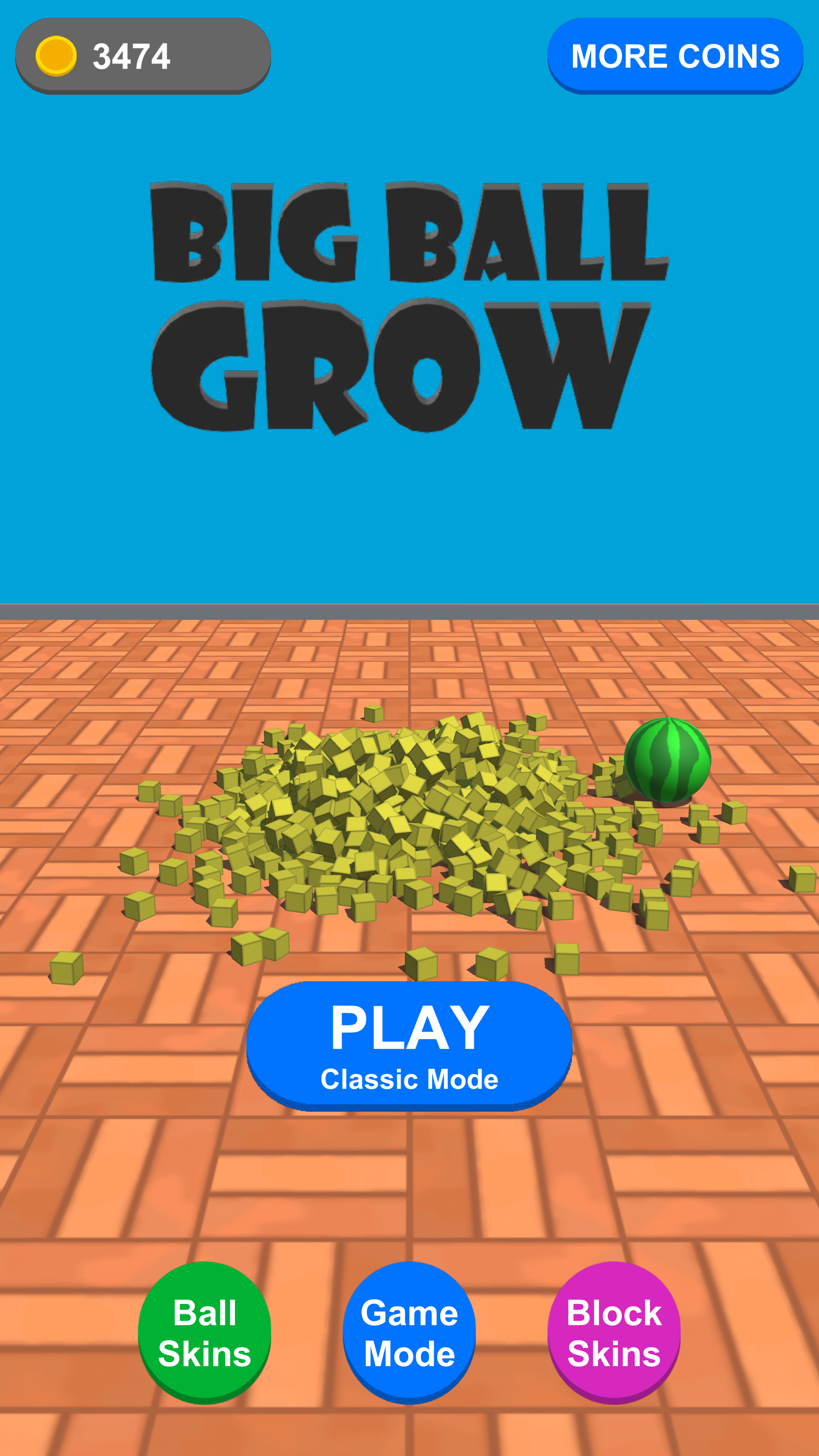819x1456 pixels.
Task: Click the cube pile center
Action: tap(395, 836)
